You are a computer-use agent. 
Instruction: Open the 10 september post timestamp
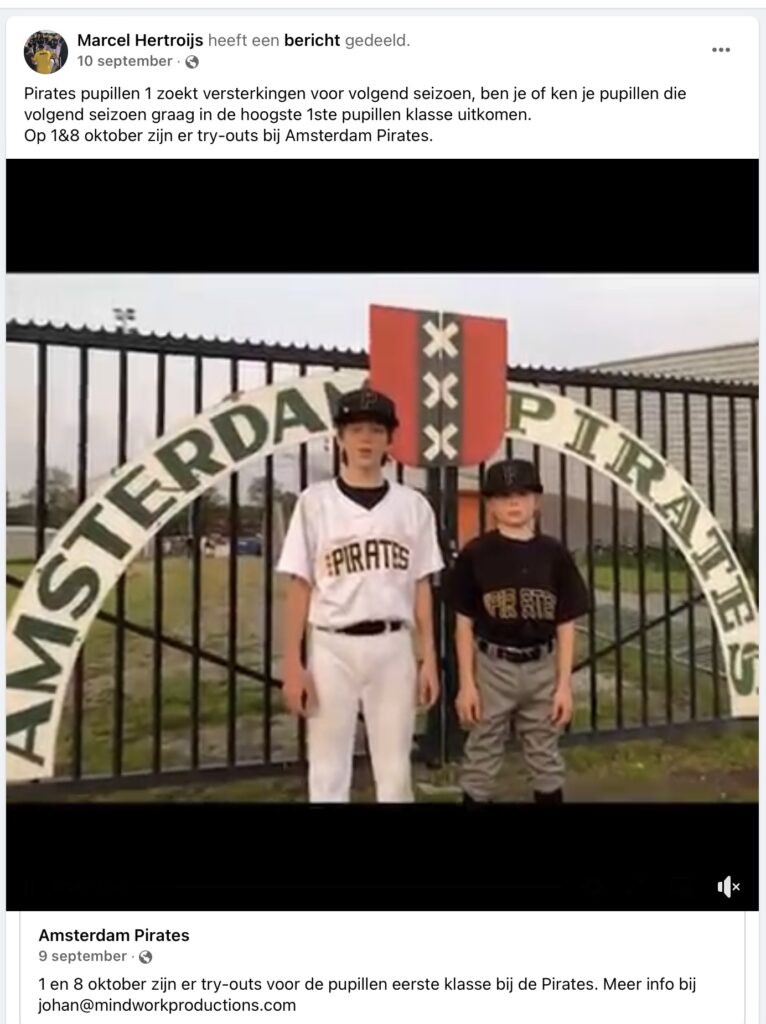[125, 62]
